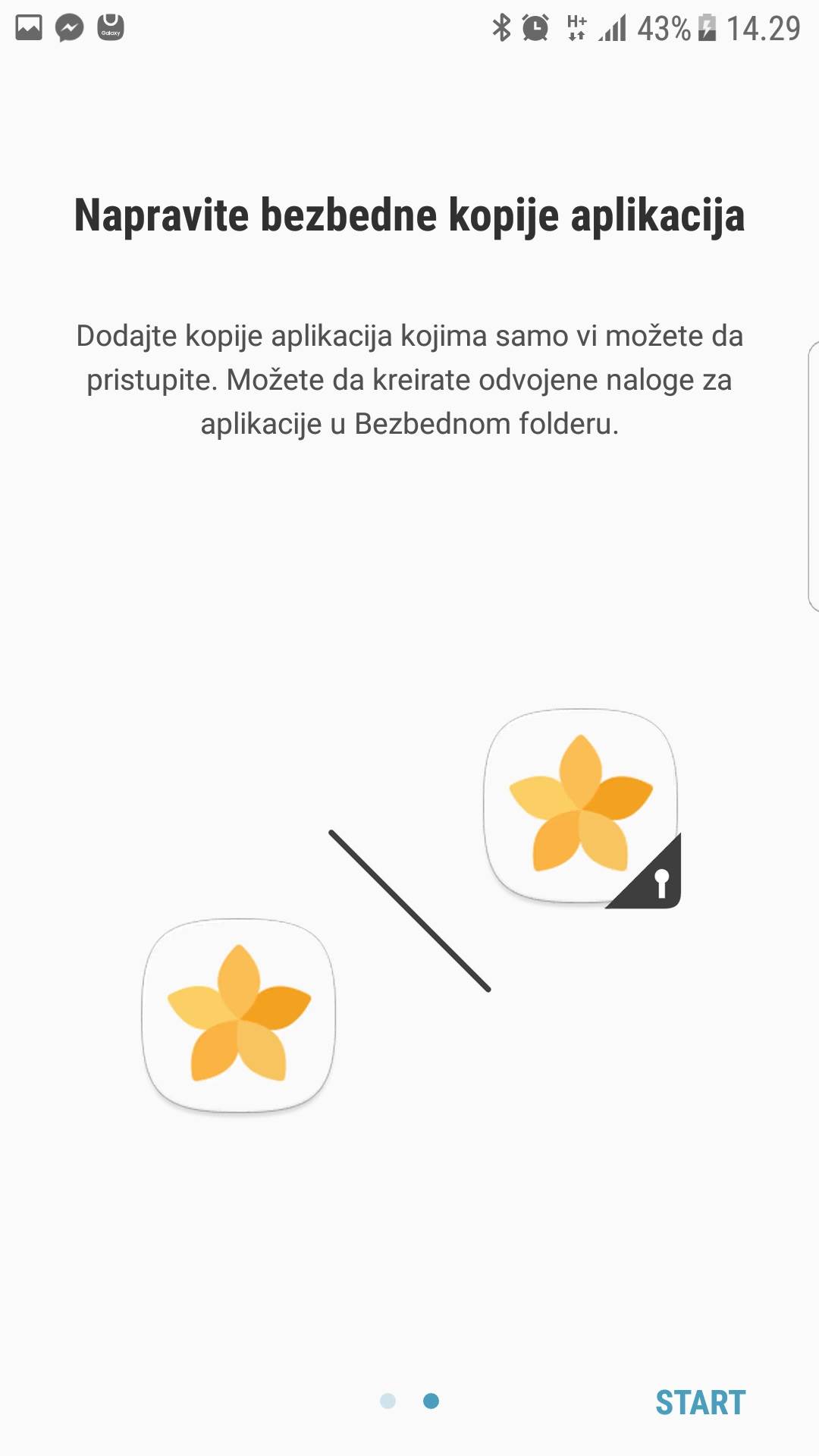The height and width of the screenshot is (1456, 819).
Task: Tap the H+ mobile data indicator
Action: point(575,27)
